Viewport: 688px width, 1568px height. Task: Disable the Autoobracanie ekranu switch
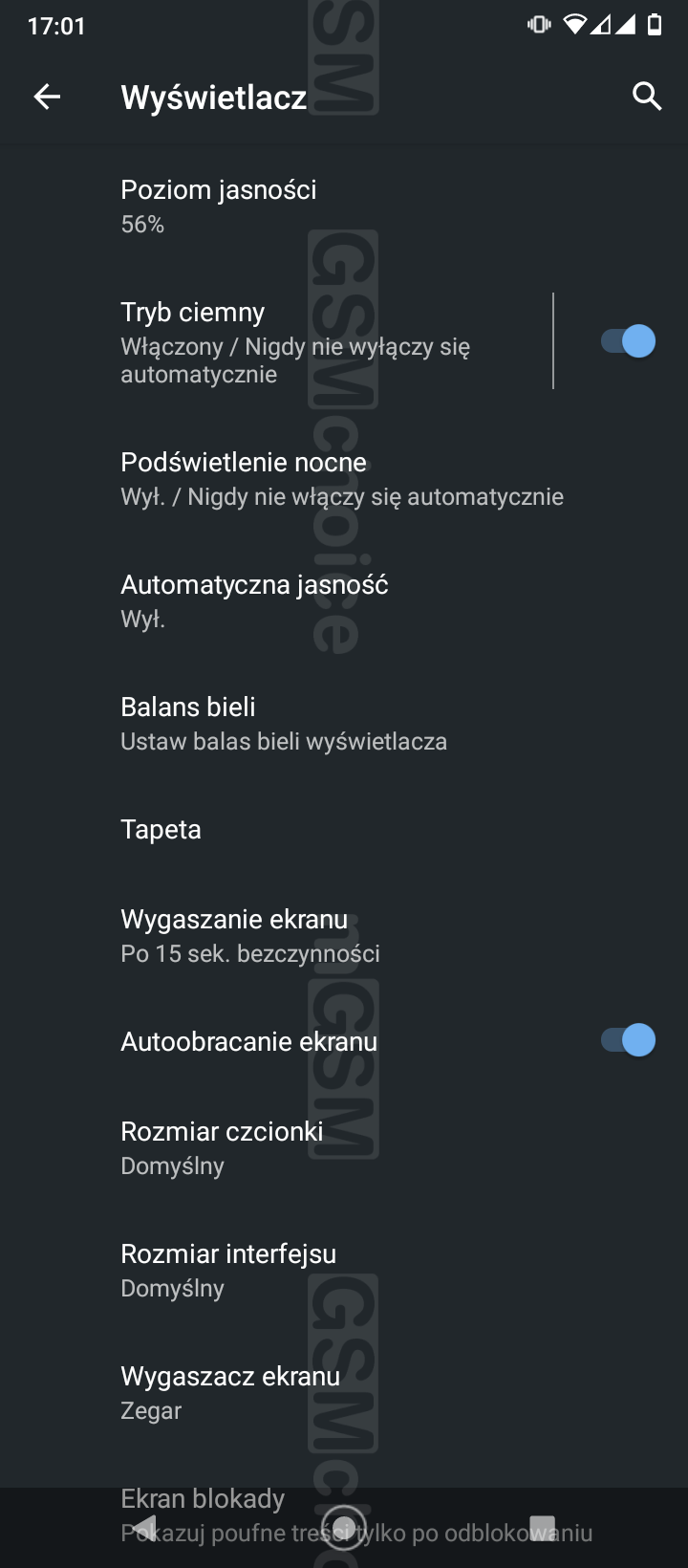click(628, 1040)
